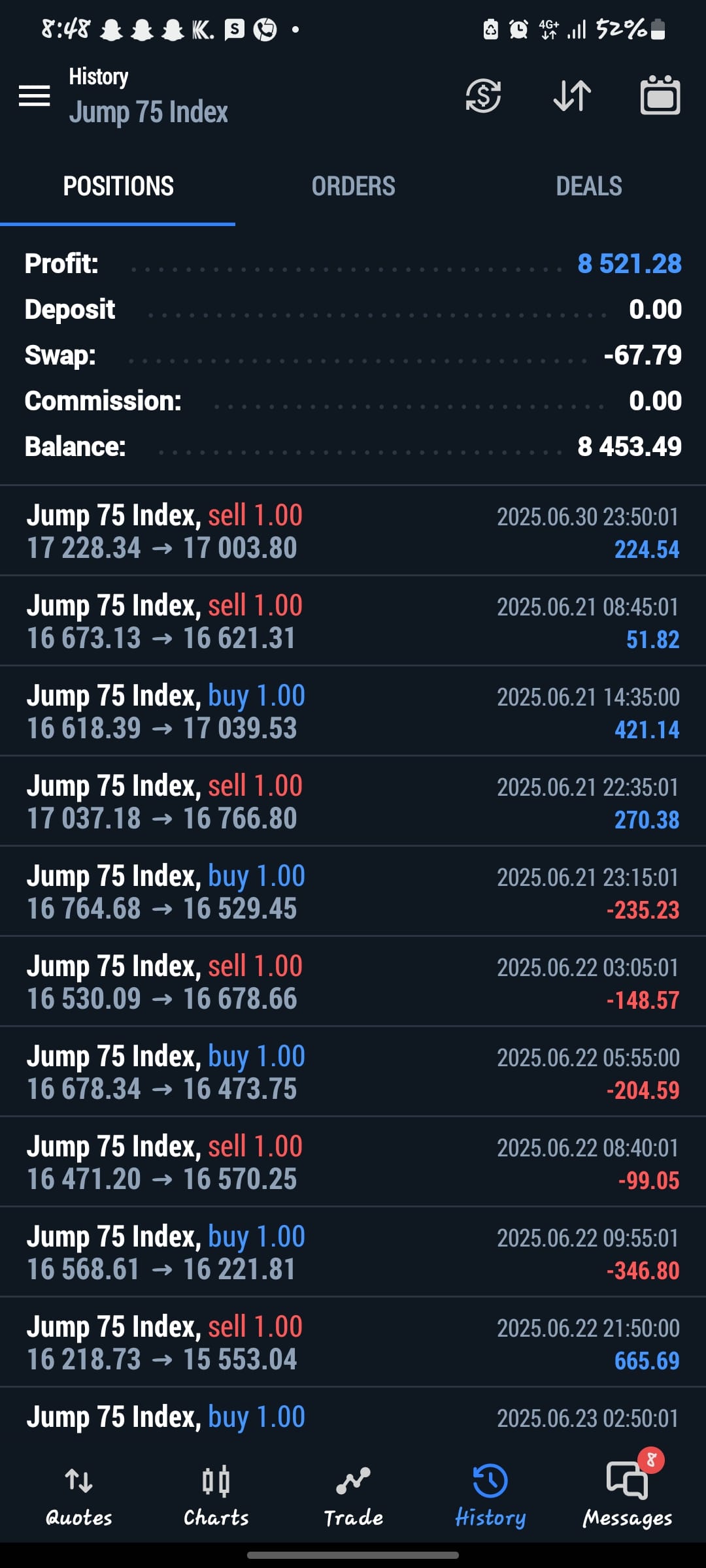Open the sell position with 51.82 profit
706x1568 pixels.
(353, 621)
